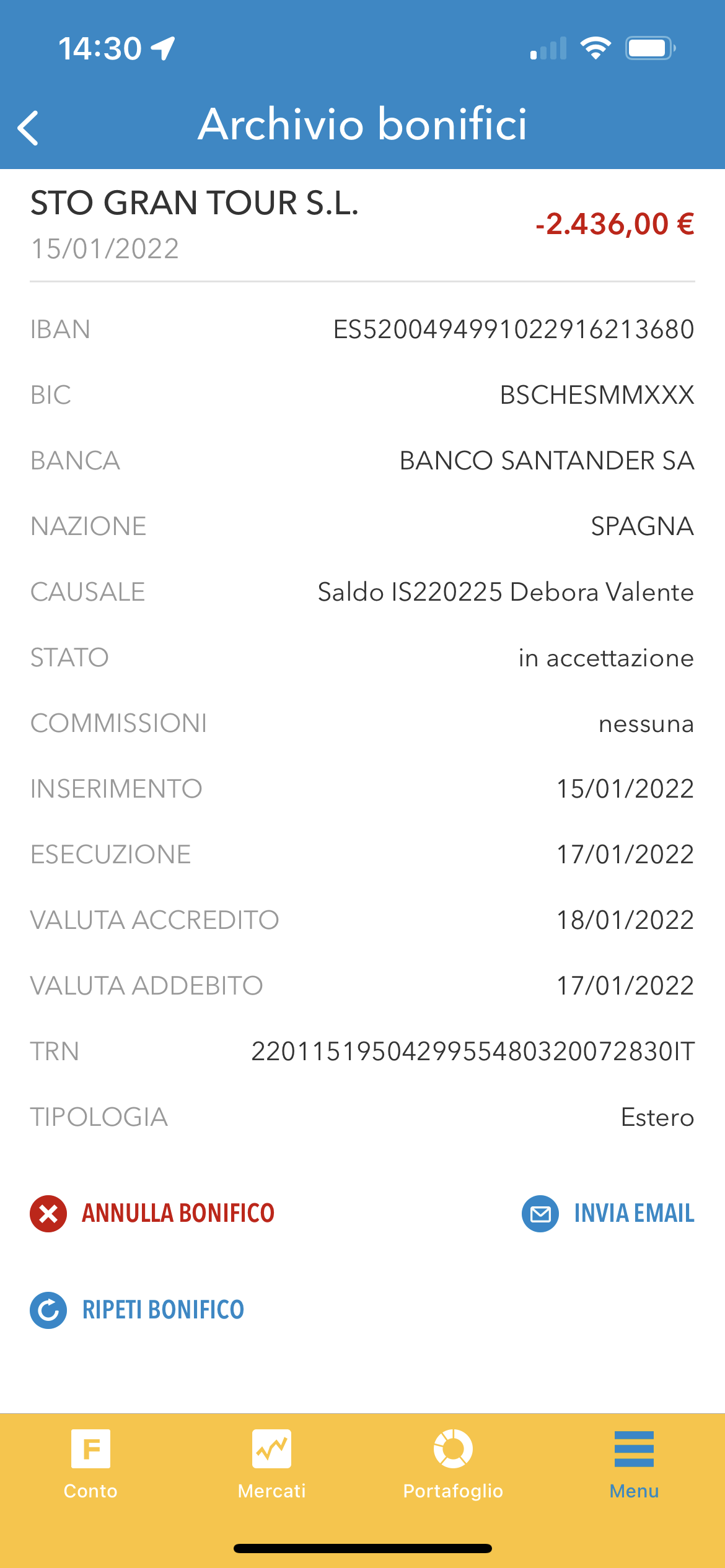The width and height of the screenshot is (725, 1568).
Task: Open the Menu tab
Action: 634,1464
